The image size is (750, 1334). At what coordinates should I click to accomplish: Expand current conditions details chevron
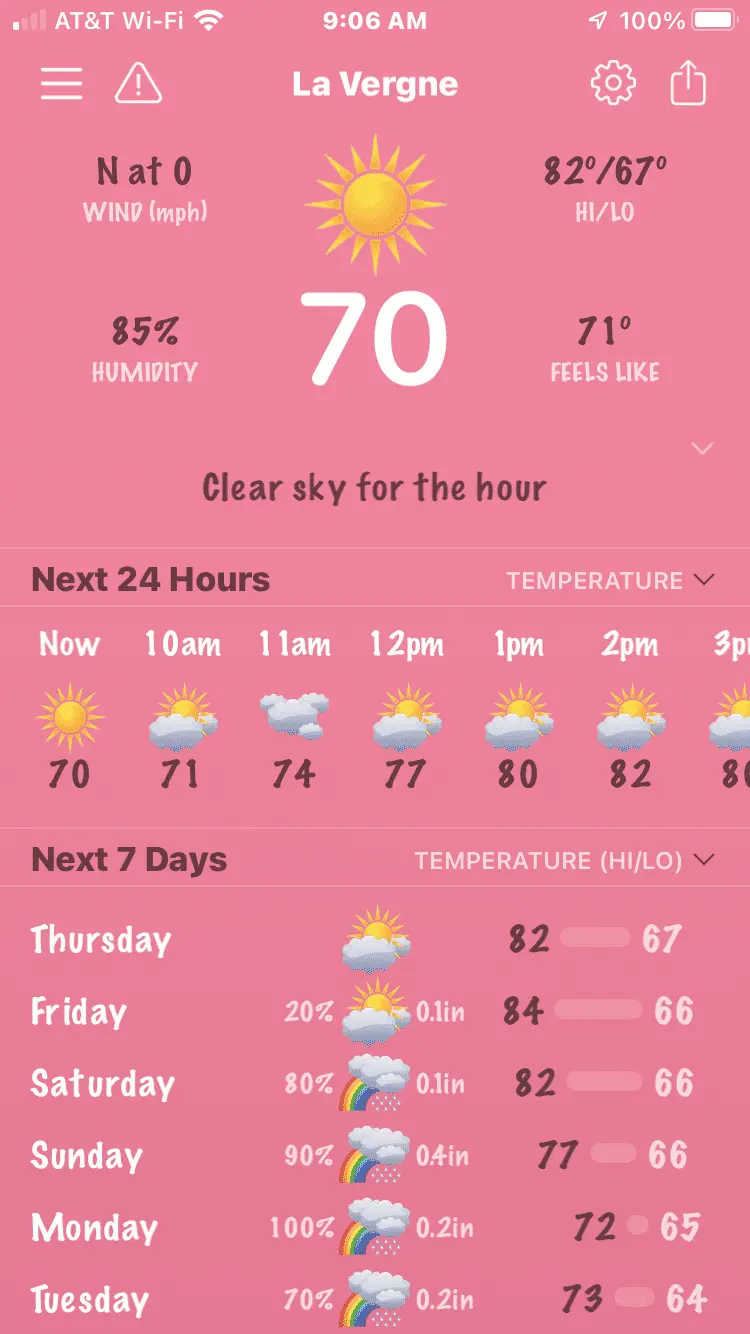point(703,449)
